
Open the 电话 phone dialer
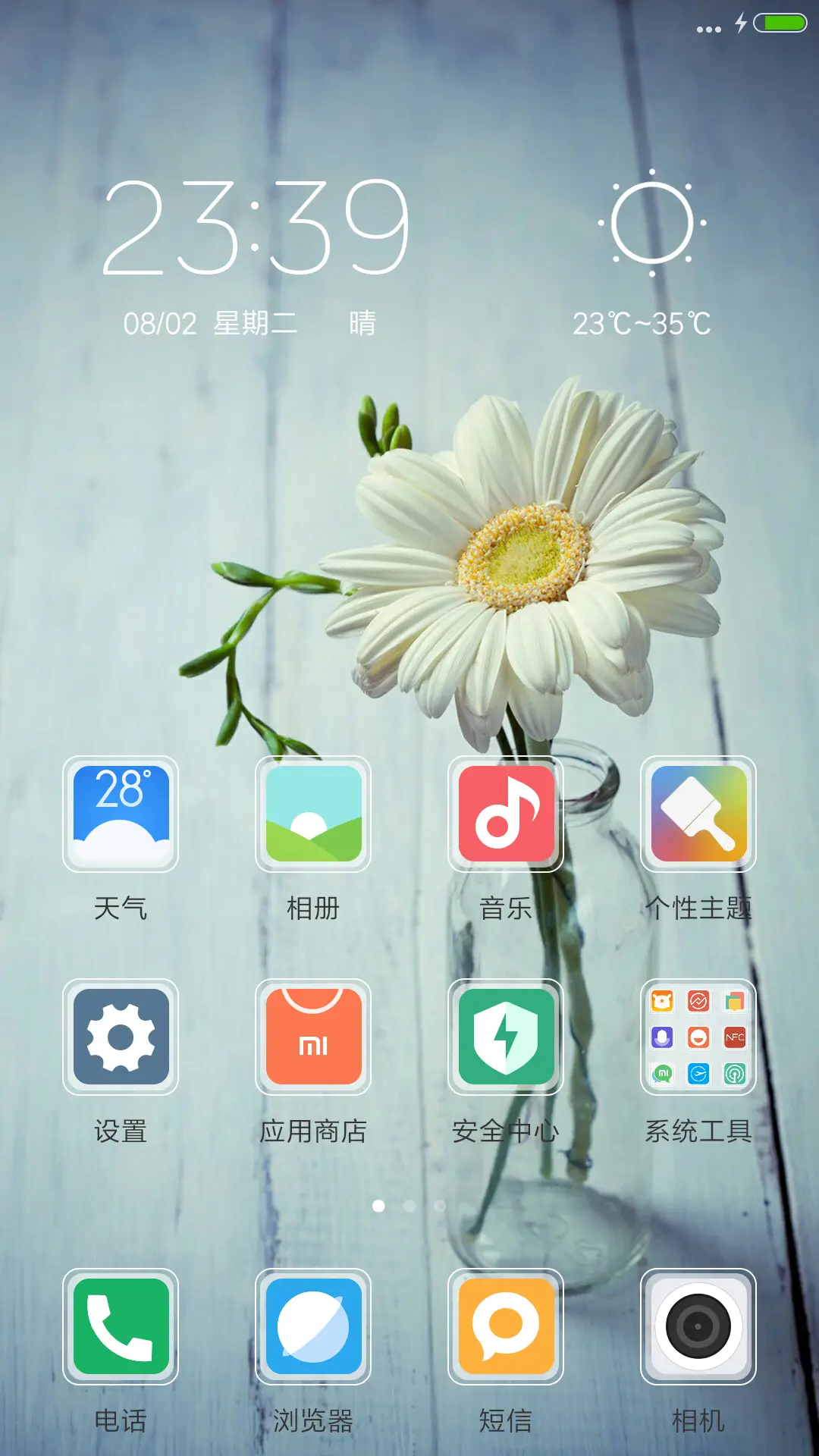(x=121, y=1326)
